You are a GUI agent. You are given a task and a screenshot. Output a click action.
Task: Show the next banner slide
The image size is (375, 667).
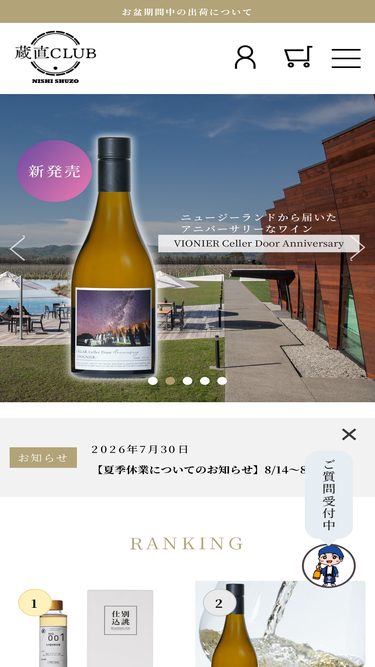(357, 248)
